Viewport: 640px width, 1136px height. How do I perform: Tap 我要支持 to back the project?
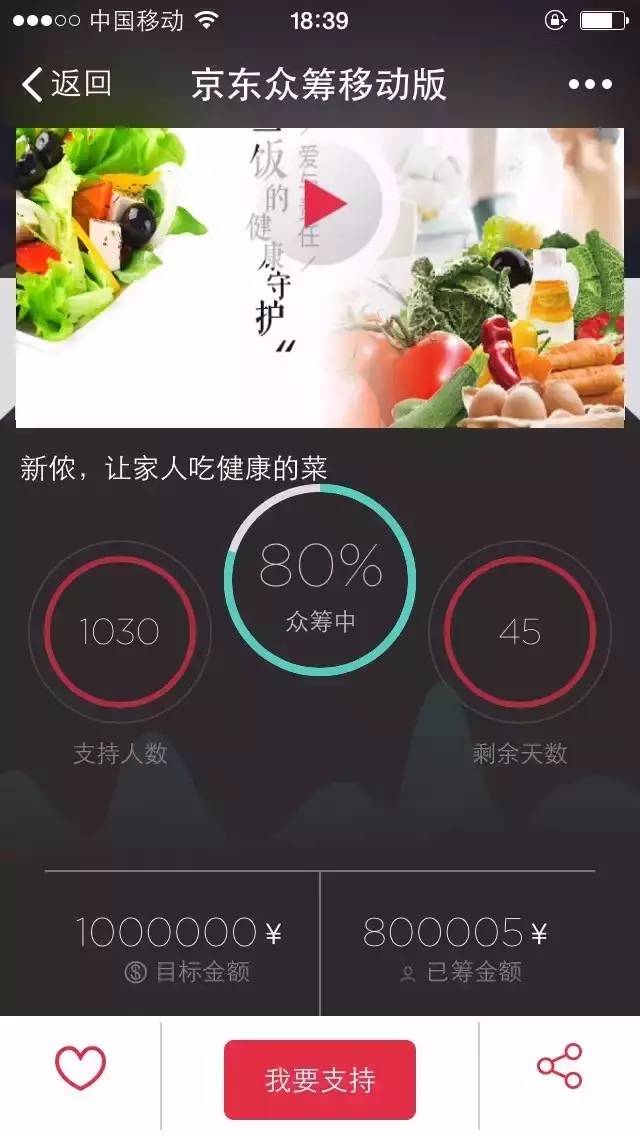point(320,1079)
